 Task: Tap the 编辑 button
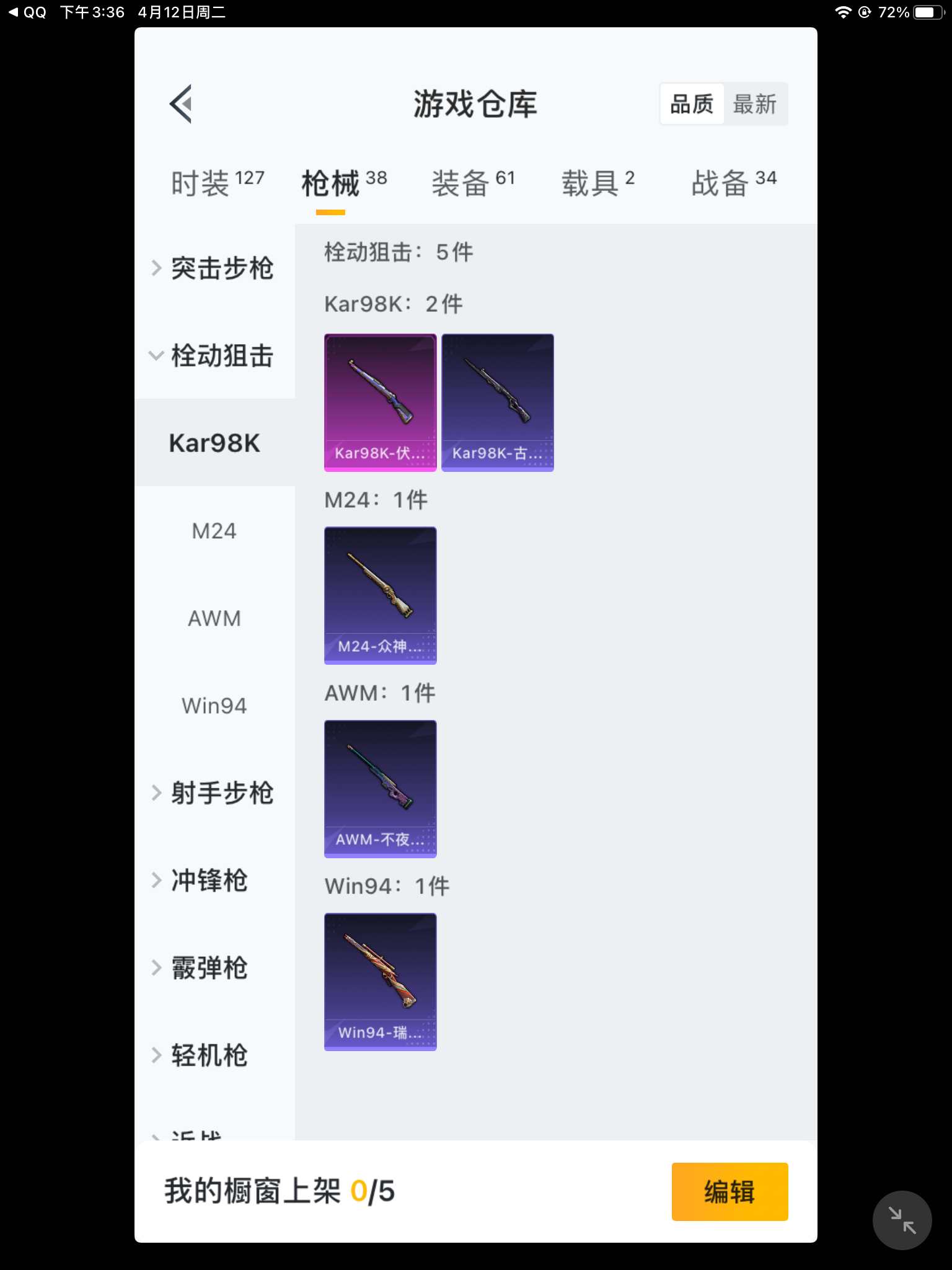(729, 1191)
